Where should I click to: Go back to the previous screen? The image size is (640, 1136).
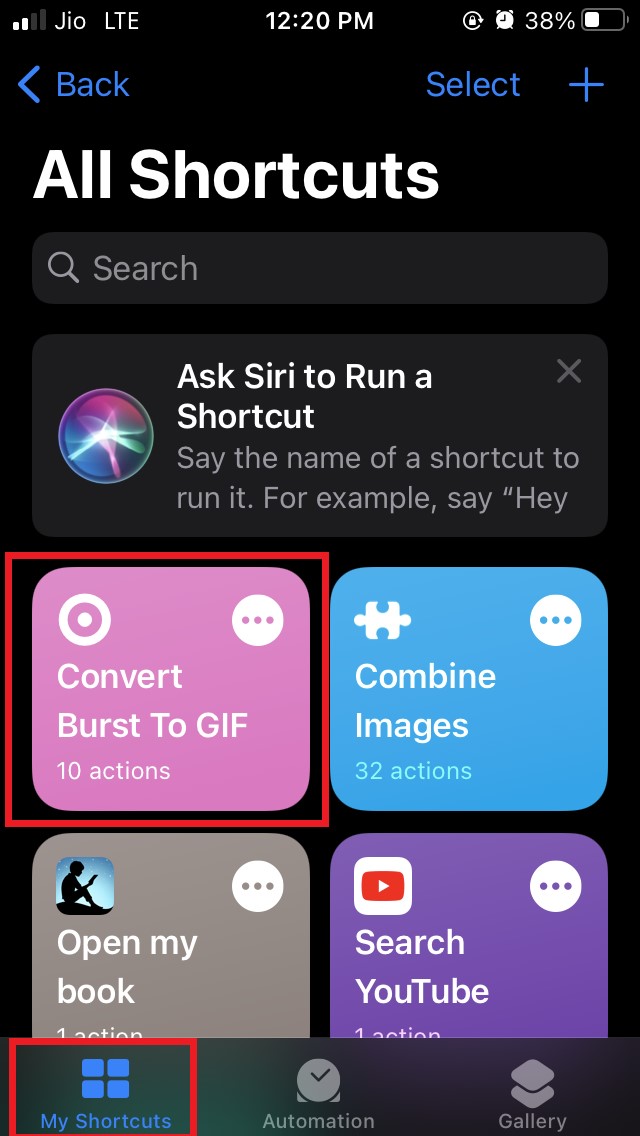click(x=74, y=85)
